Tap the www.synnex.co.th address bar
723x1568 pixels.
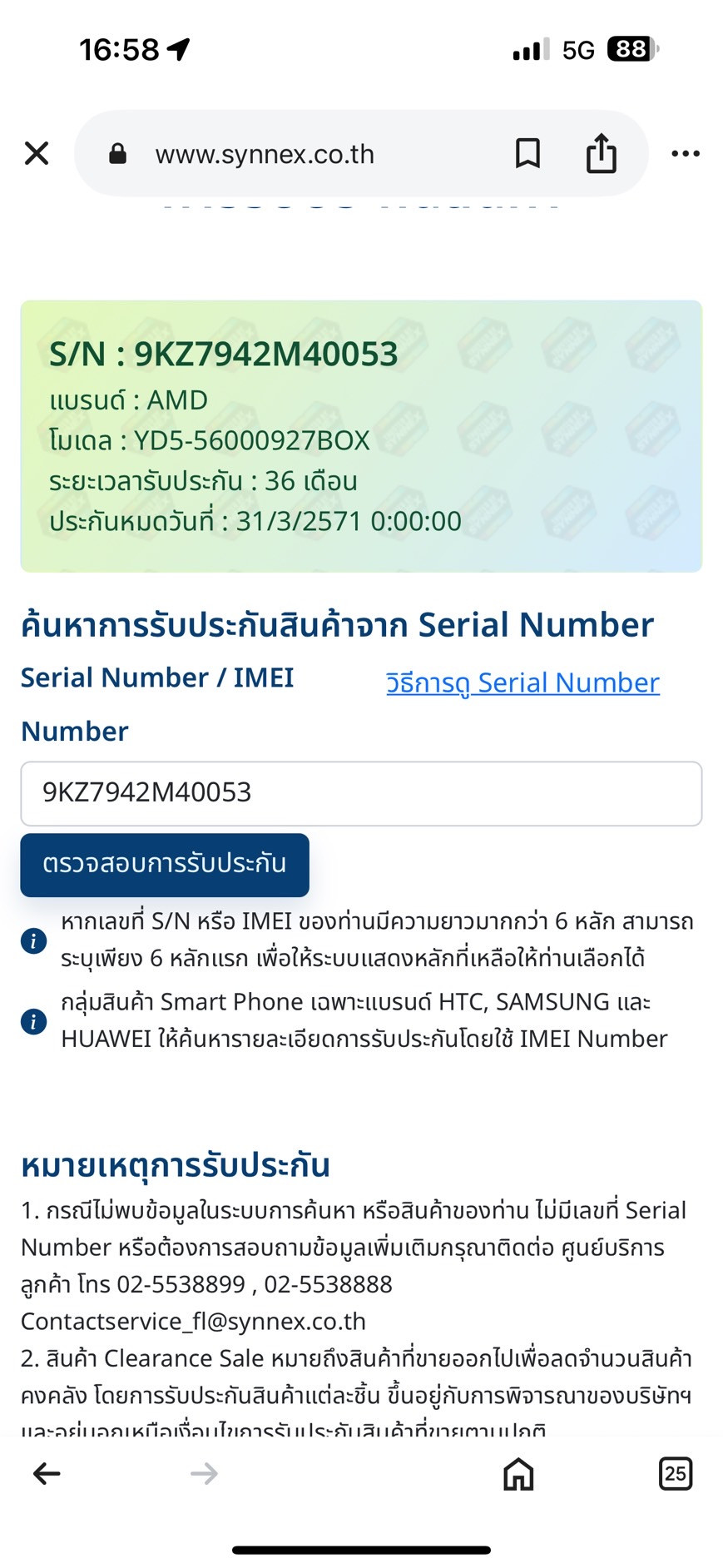(265, 154)
